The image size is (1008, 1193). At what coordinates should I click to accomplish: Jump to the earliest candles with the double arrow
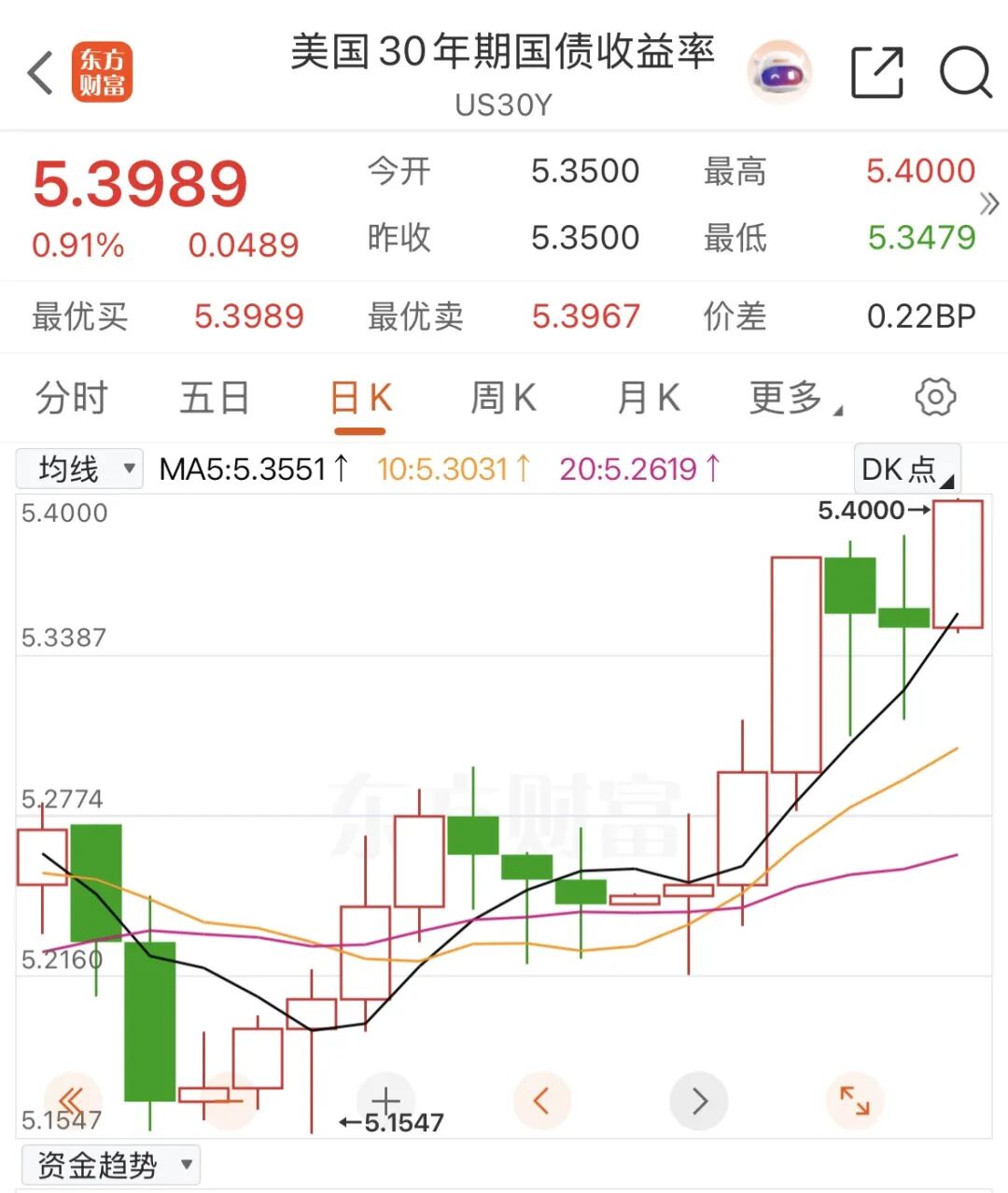point(72,1102)
